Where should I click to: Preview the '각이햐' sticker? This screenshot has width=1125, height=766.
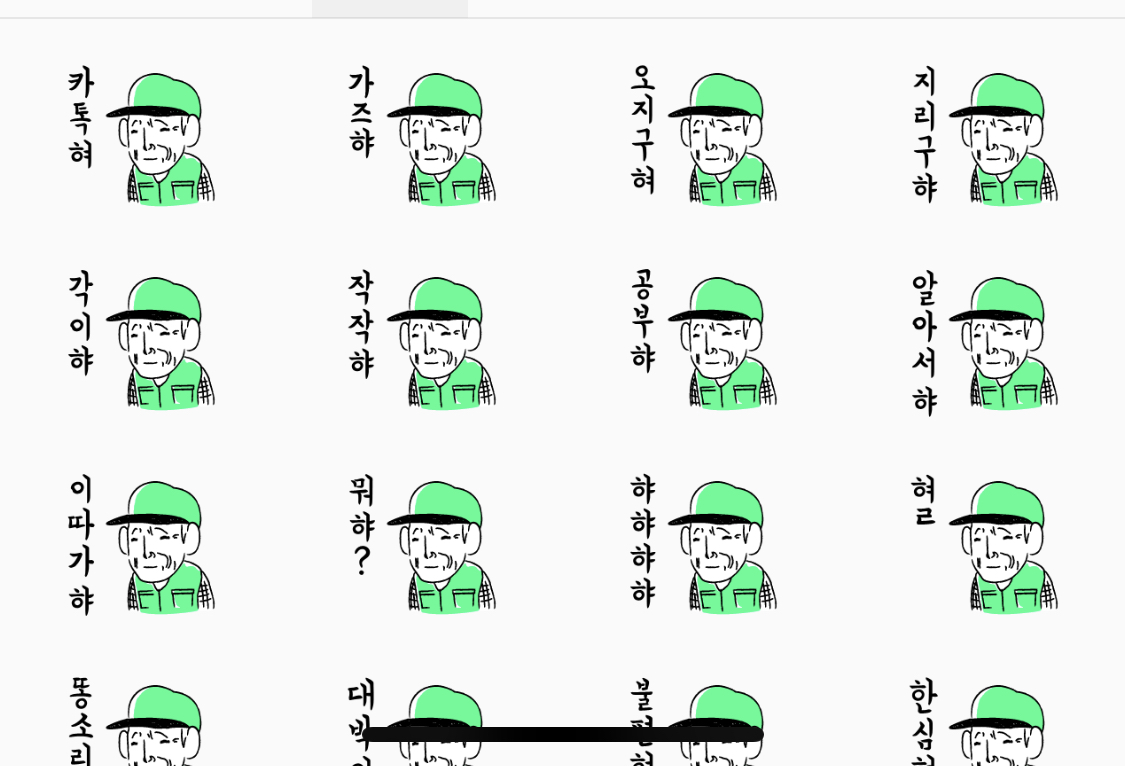coord(142,341)
